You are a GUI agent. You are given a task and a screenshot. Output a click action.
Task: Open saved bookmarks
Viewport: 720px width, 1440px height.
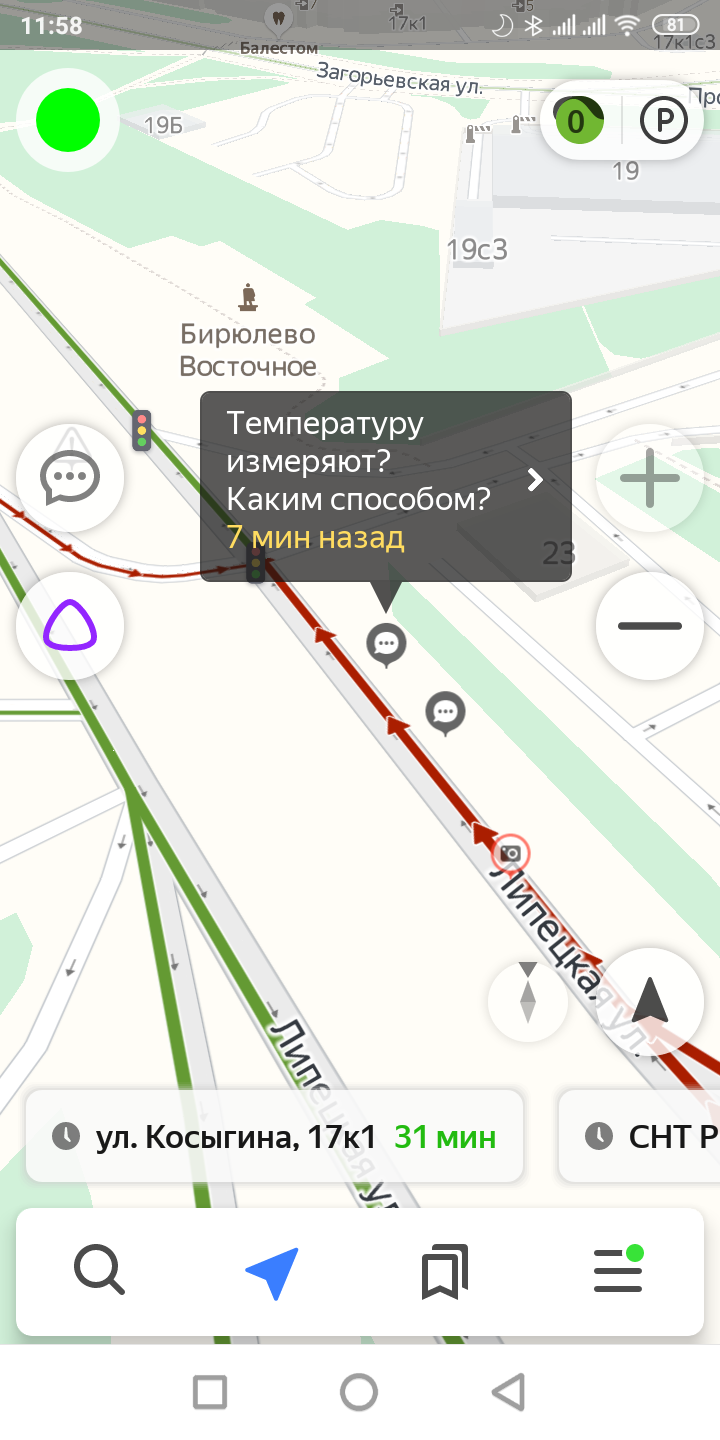click(x=445, y=1272)
